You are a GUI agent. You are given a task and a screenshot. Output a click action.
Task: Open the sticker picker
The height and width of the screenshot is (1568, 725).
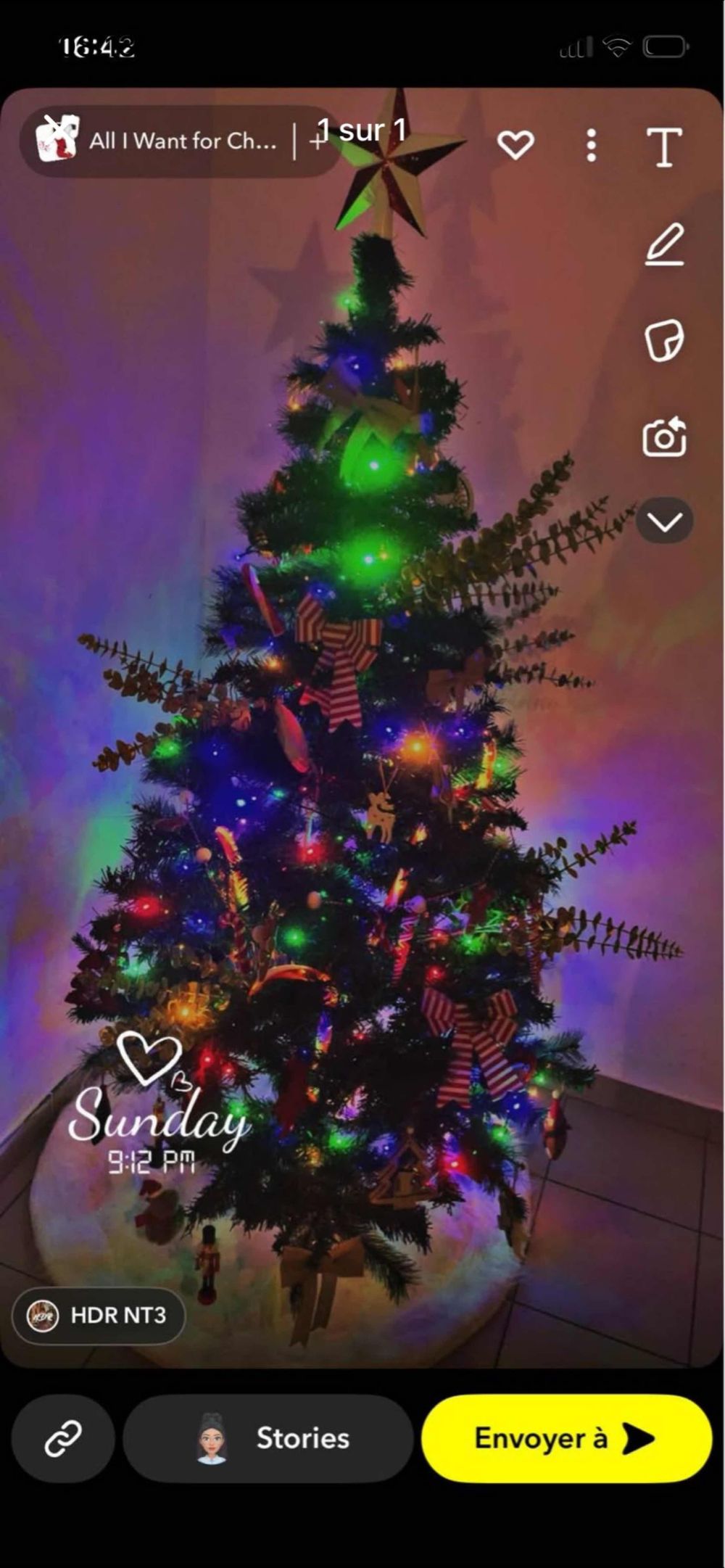pyautogui.click(x=664, y=340)
